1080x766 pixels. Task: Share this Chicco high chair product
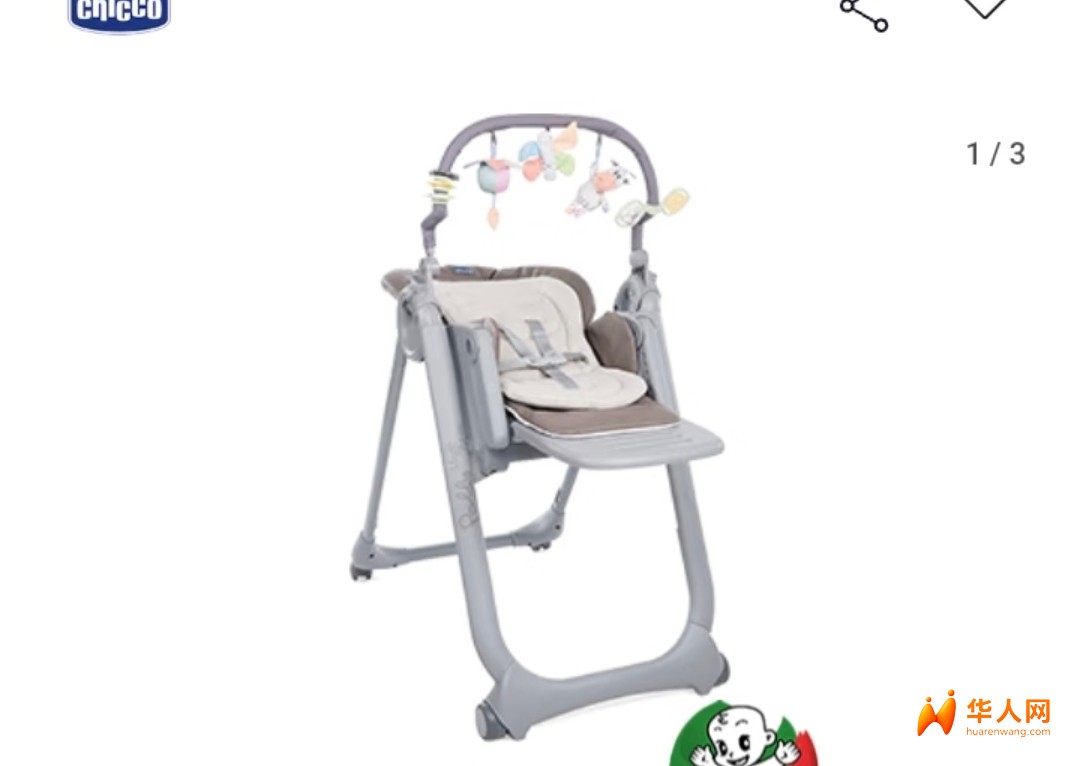[x=864, y=12]
